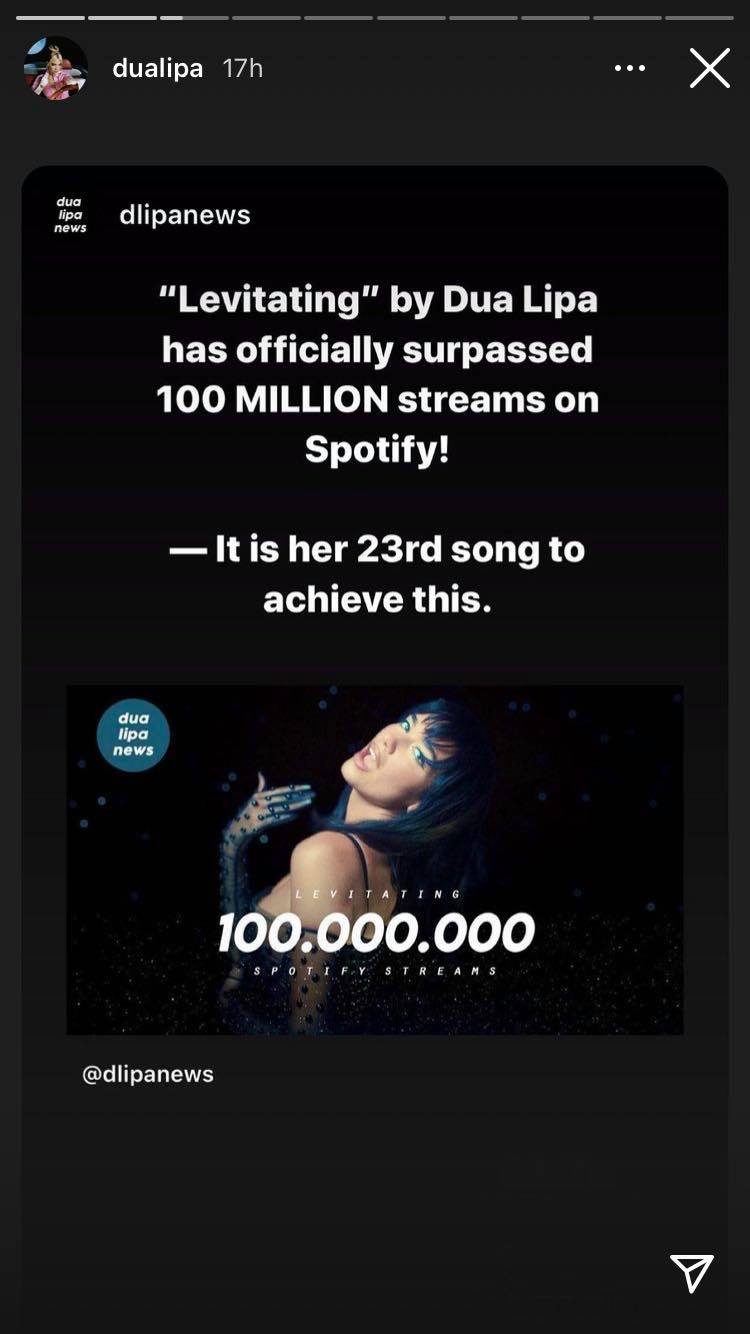Viewport: 750px width, 1334px height.
Task: Close the story viewer
Action: tap(709, 68)
